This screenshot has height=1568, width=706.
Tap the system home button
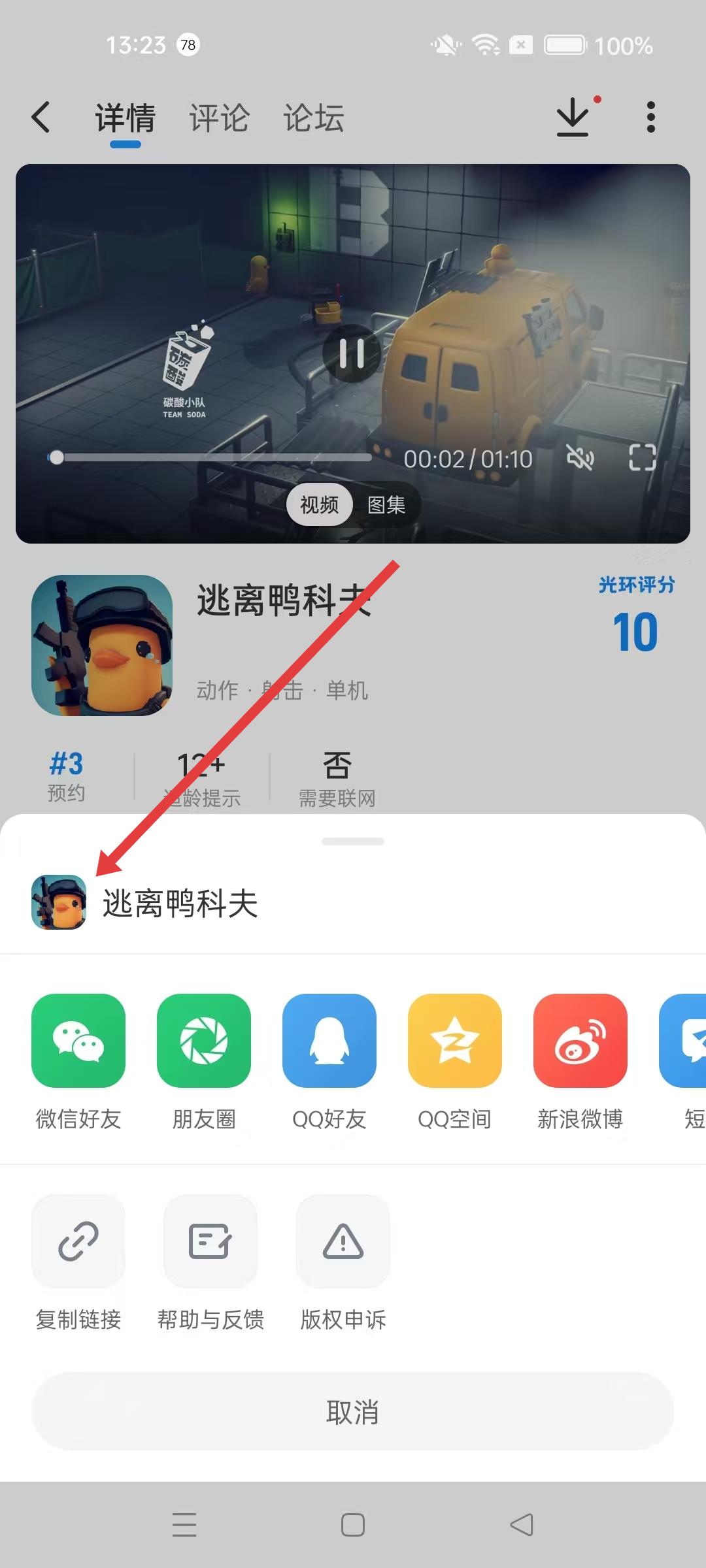353,1525
